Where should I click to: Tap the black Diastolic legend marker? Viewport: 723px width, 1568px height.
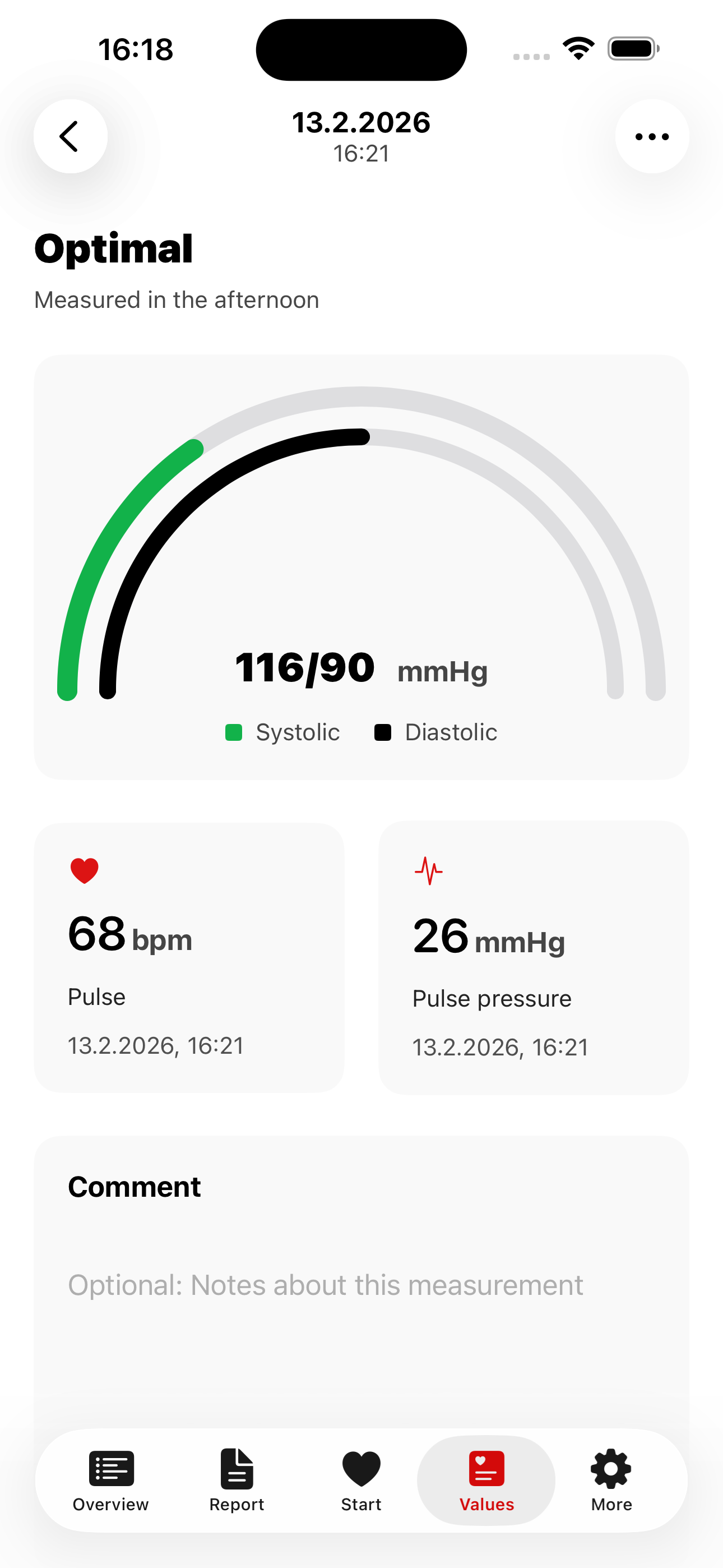click(383, 732)
